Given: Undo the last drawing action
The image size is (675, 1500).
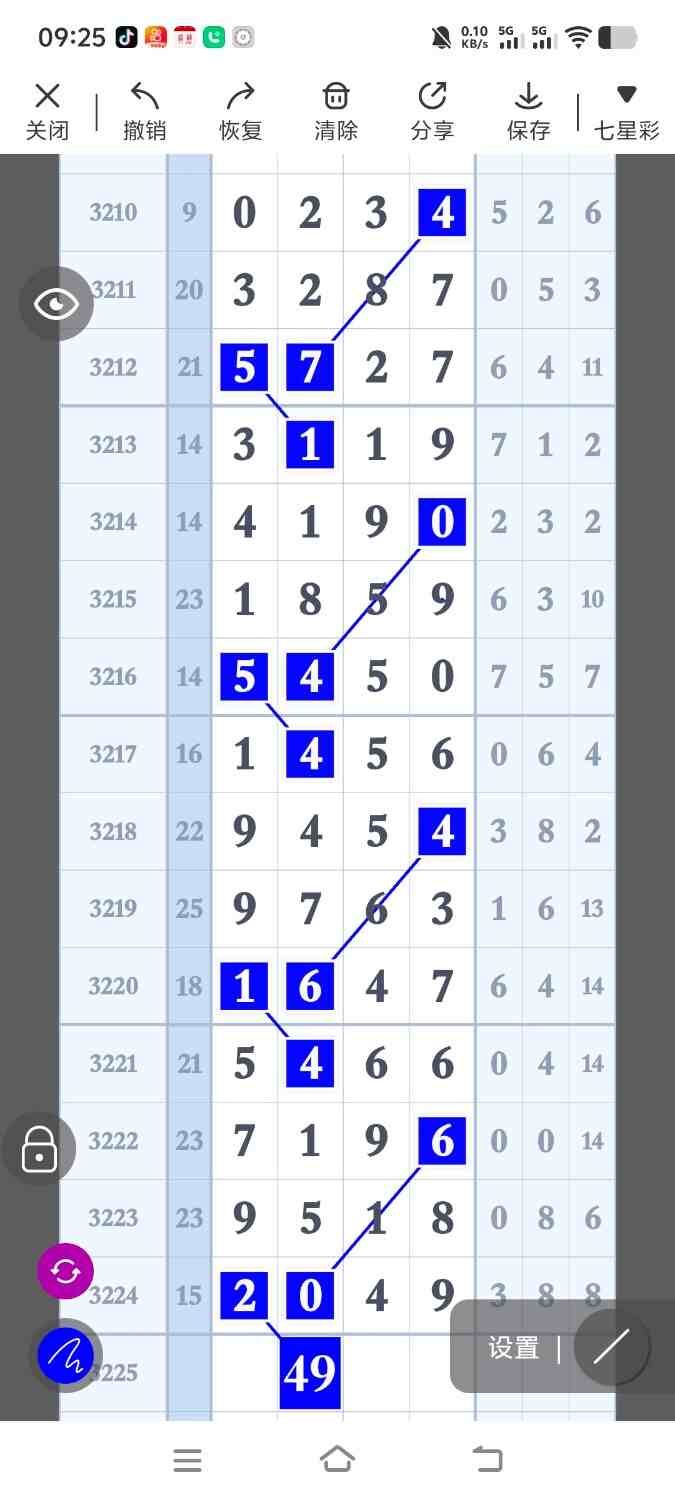Looking at the screenshot, I should point(144,112).
